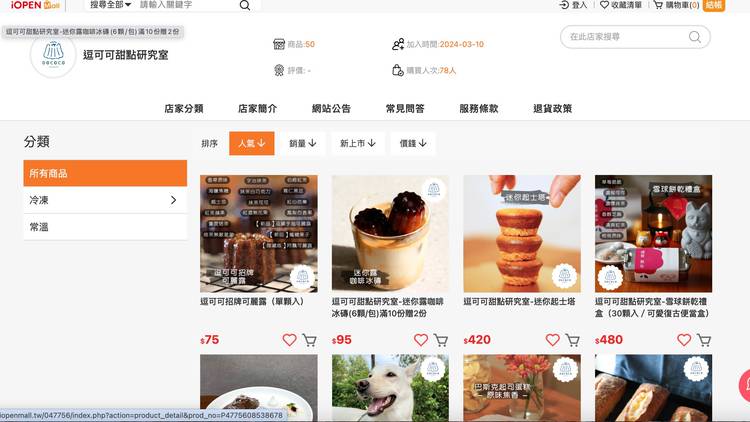Viewport: 750px width, 422px height.
Task: Open the 迷你起士塔 product card
Action: tap(521, 234)
